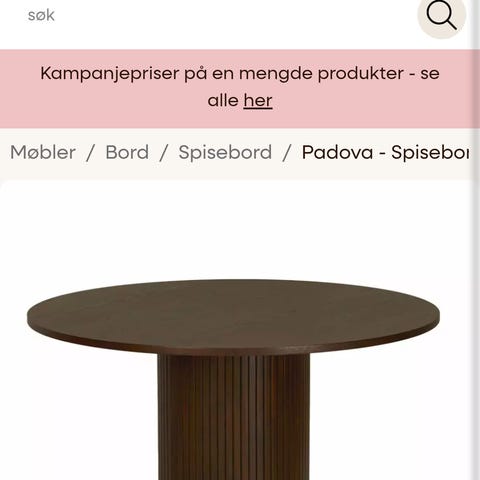Focus the søk search field
This screenshot has width=480, height=480.
tap(213, 15)
